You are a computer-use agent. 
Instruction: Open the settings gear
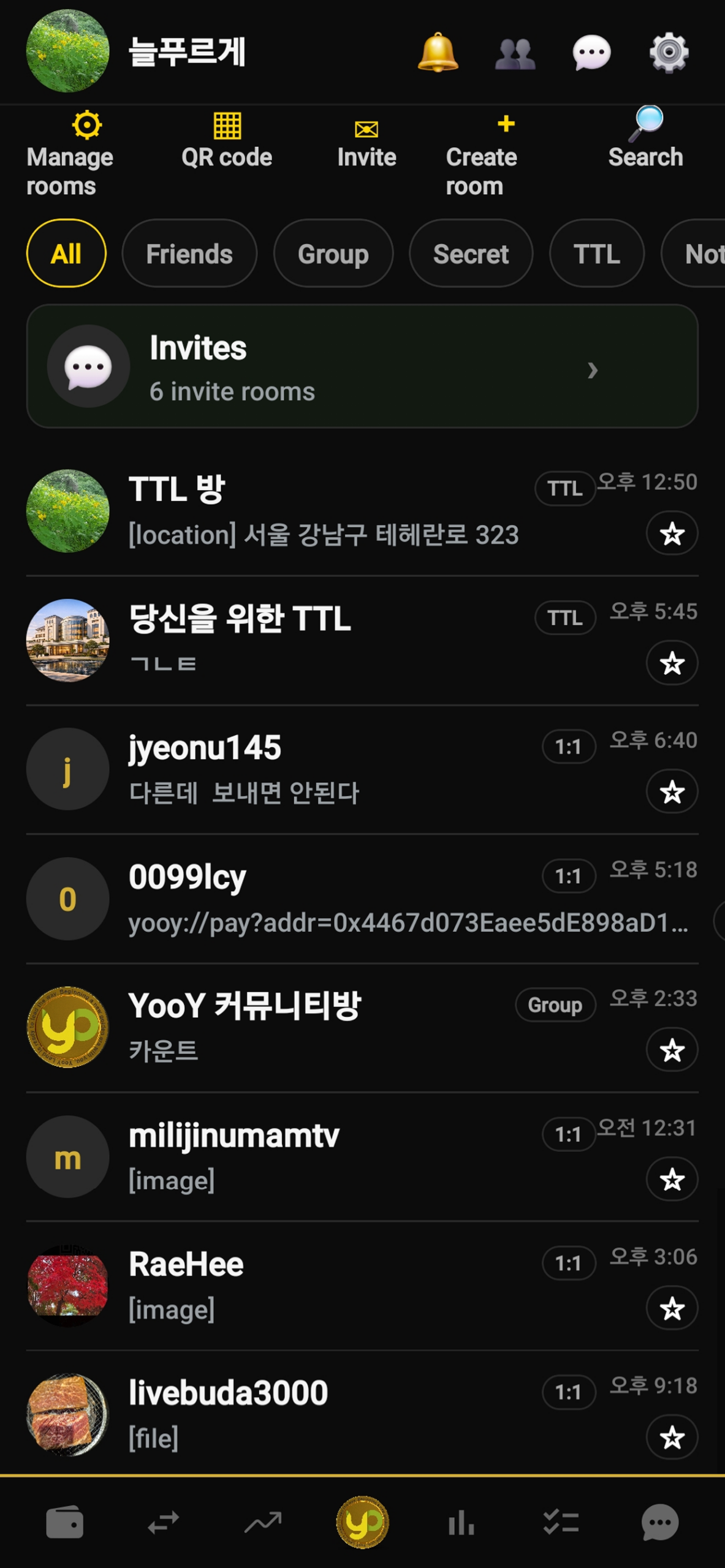[x=669, y=53]
